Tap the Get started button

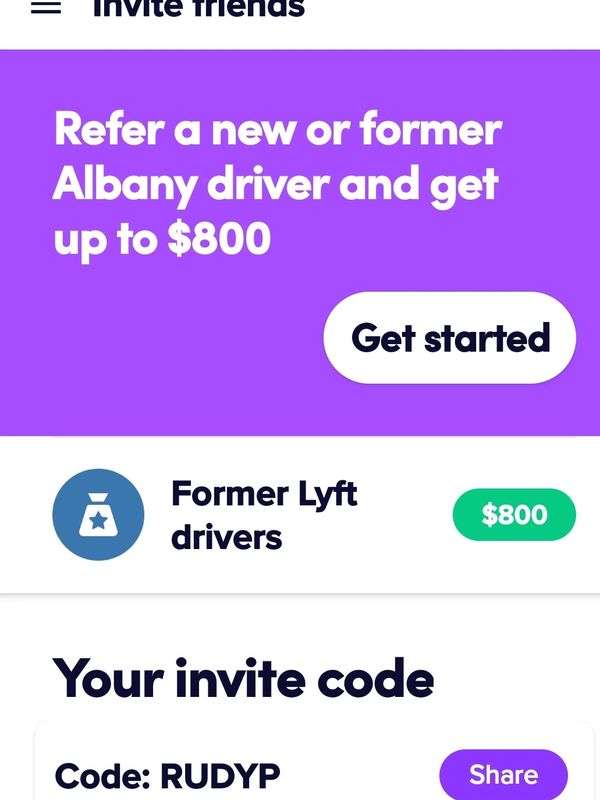click(x=449, y=338)
